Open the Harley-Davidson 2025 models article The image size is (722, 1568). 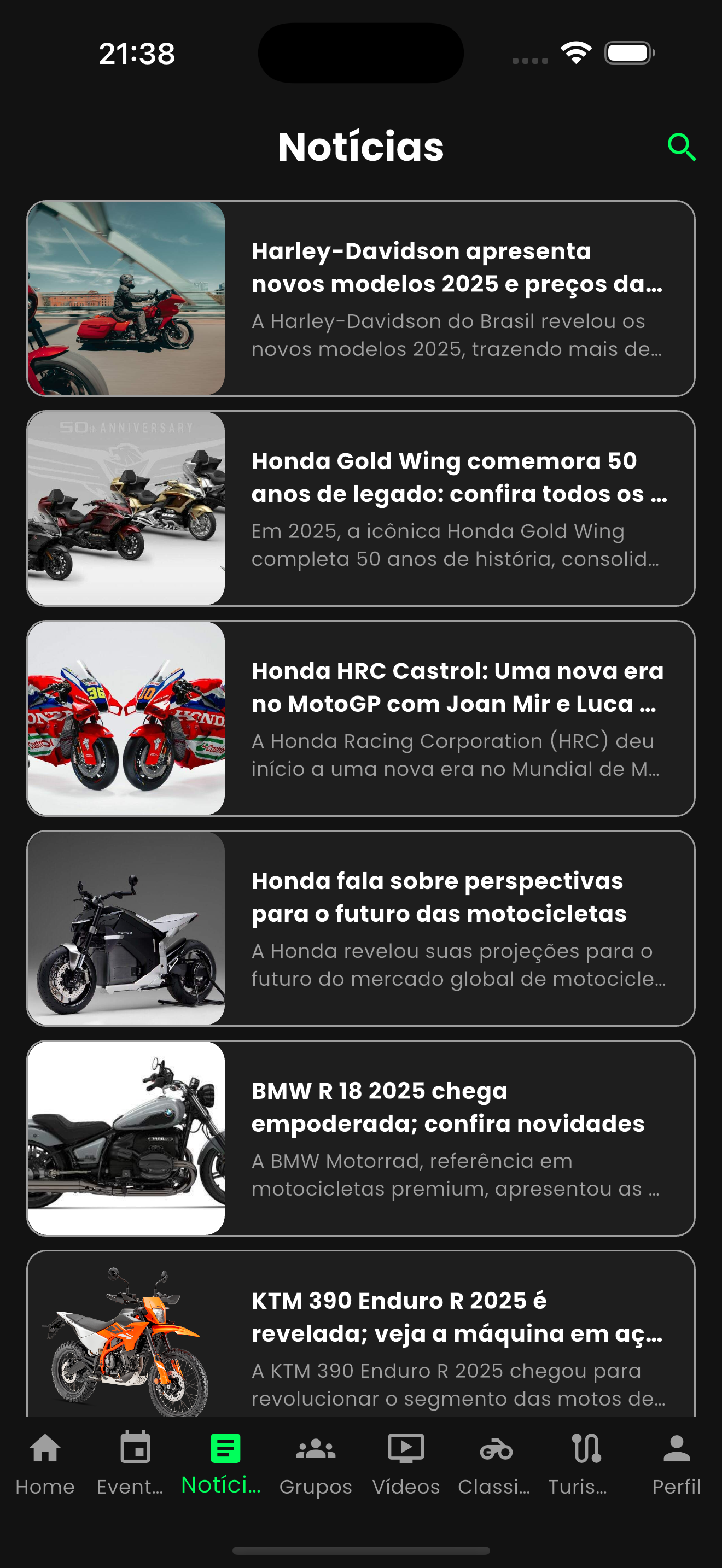(x=360, y=299)
